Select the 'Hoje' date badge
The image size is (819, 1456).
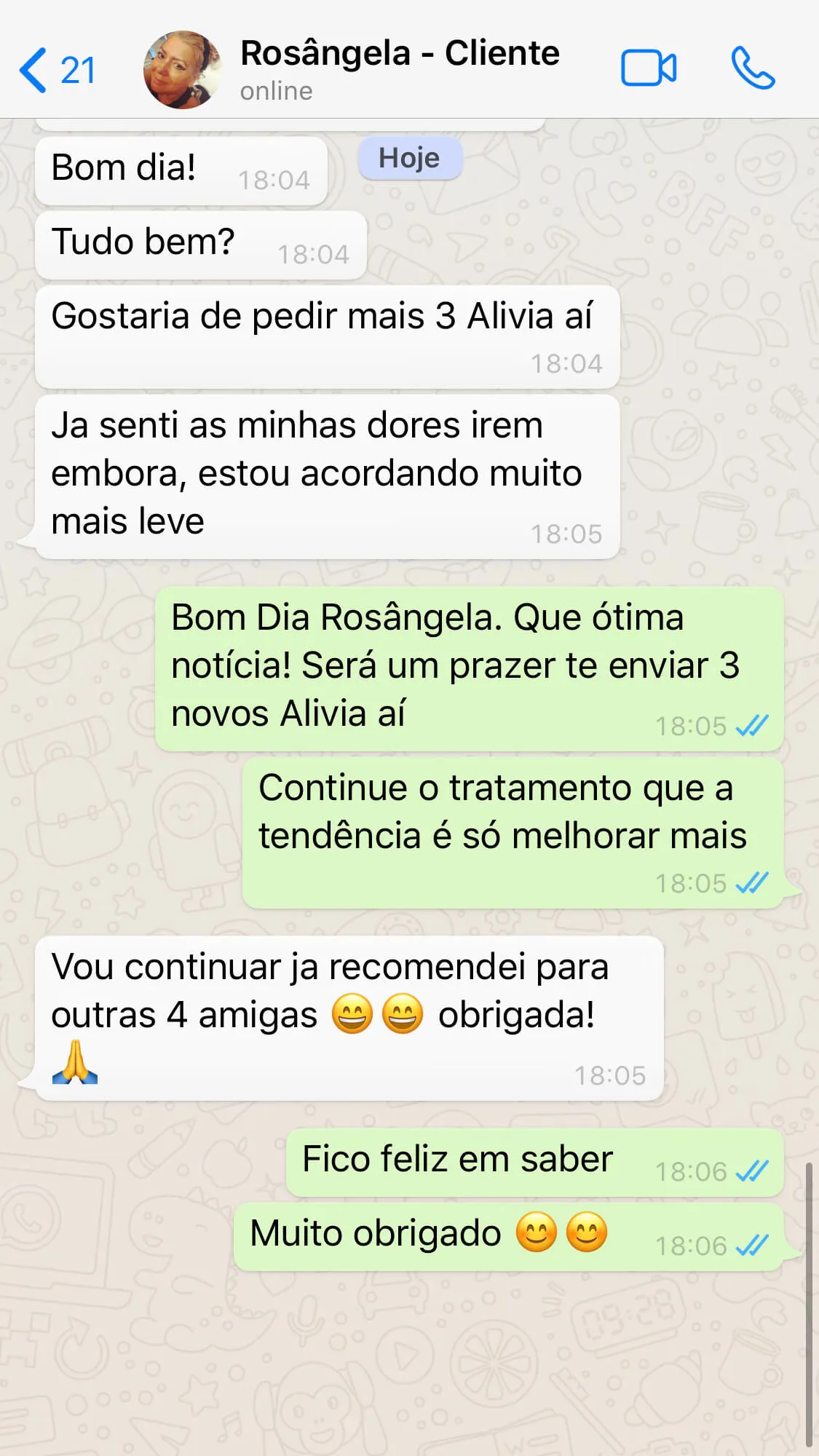tap(410, 157)
